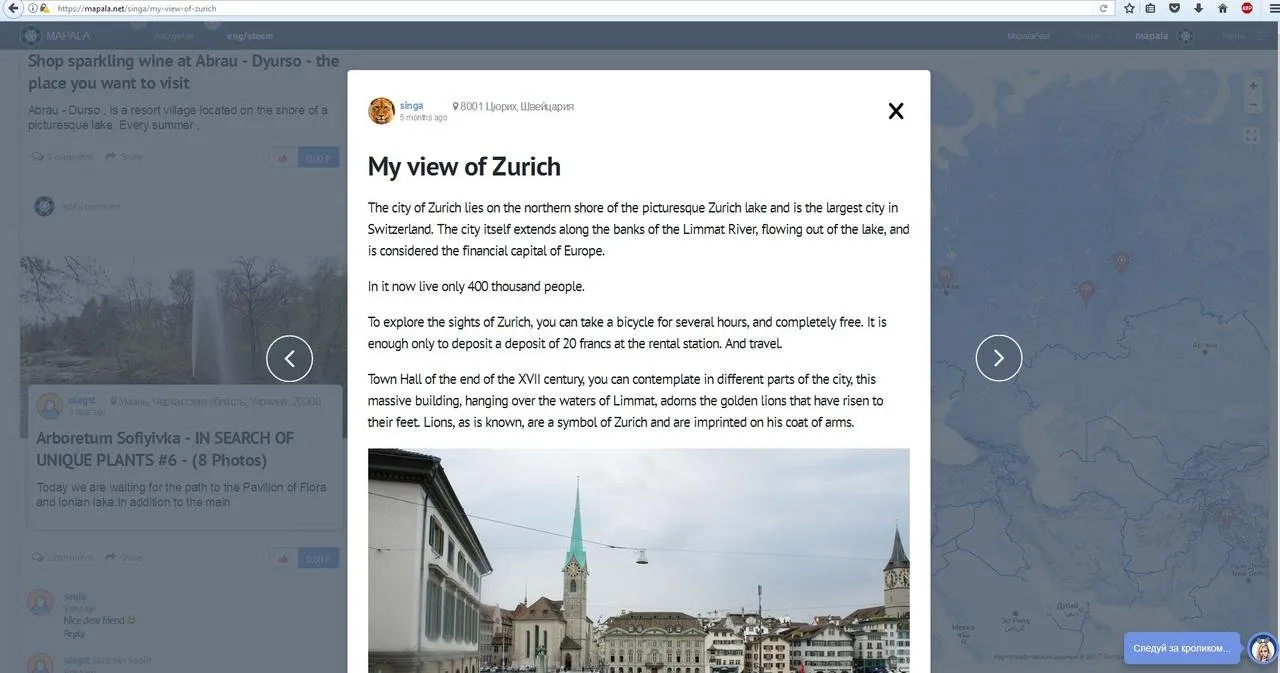Go back in the browser
Screen dimensions: 1280x673
(x=11, y=8)
